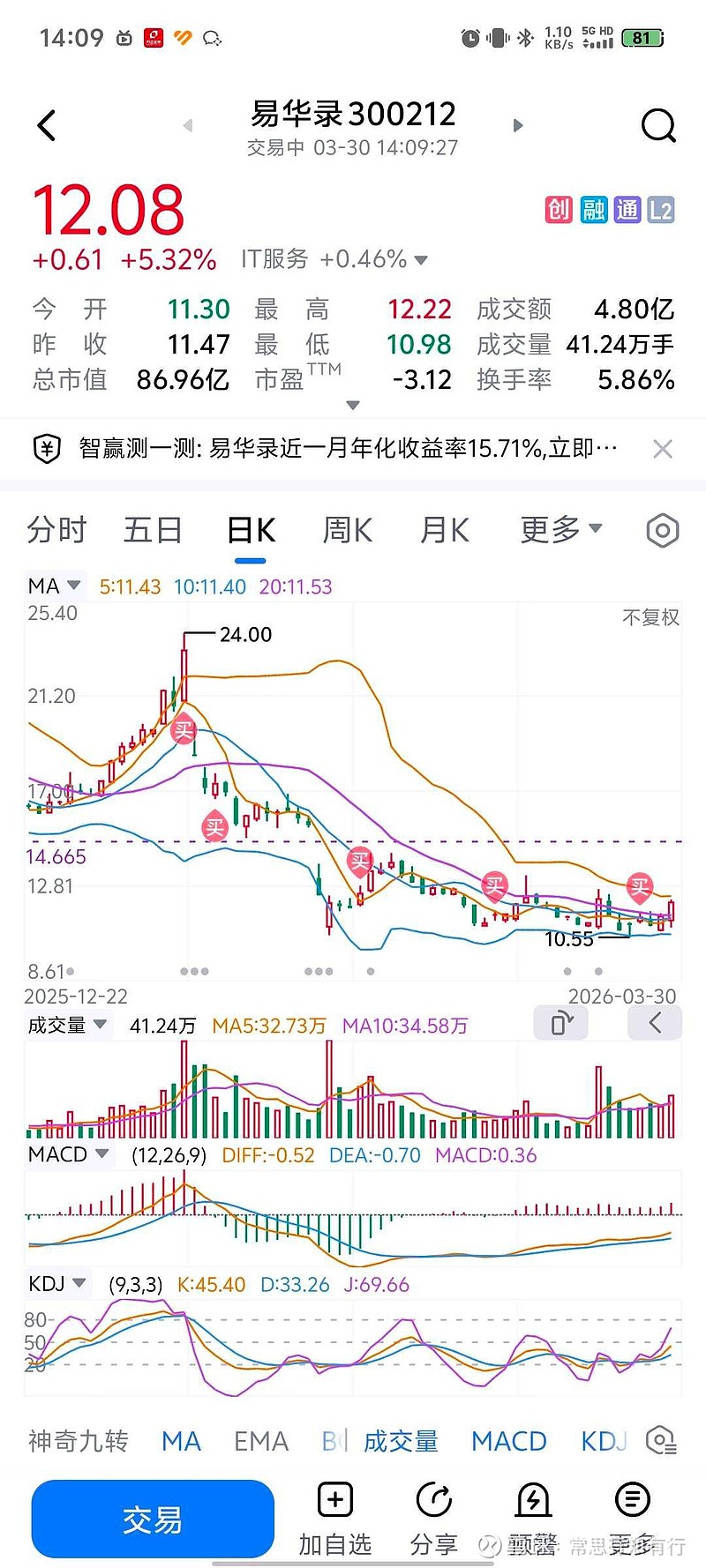The width and height of the screenshot is (706, 1568).
Task: Share this stock page via 分享
Action: 433,1519
